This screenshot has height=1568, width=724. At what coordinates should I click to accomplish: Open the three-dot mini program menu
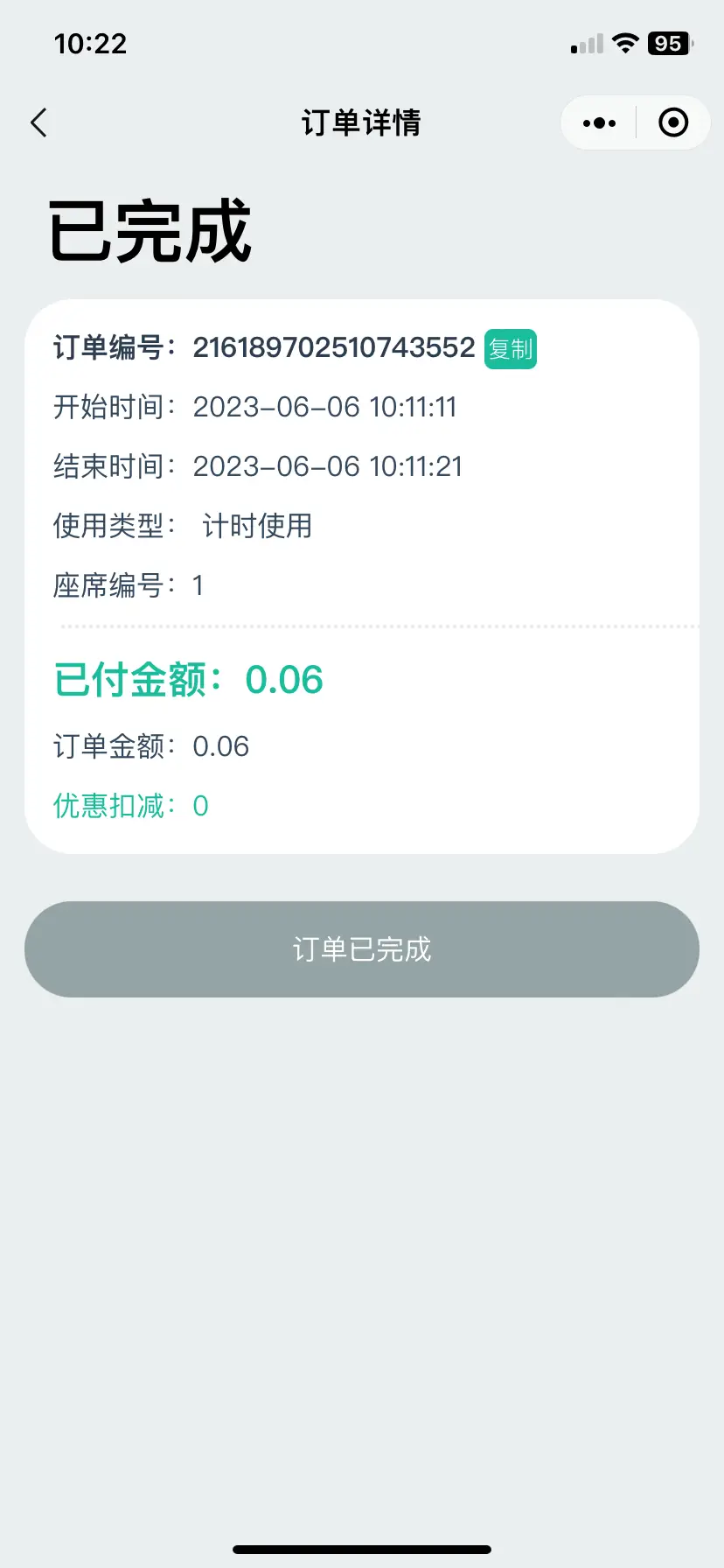(599, 123)
